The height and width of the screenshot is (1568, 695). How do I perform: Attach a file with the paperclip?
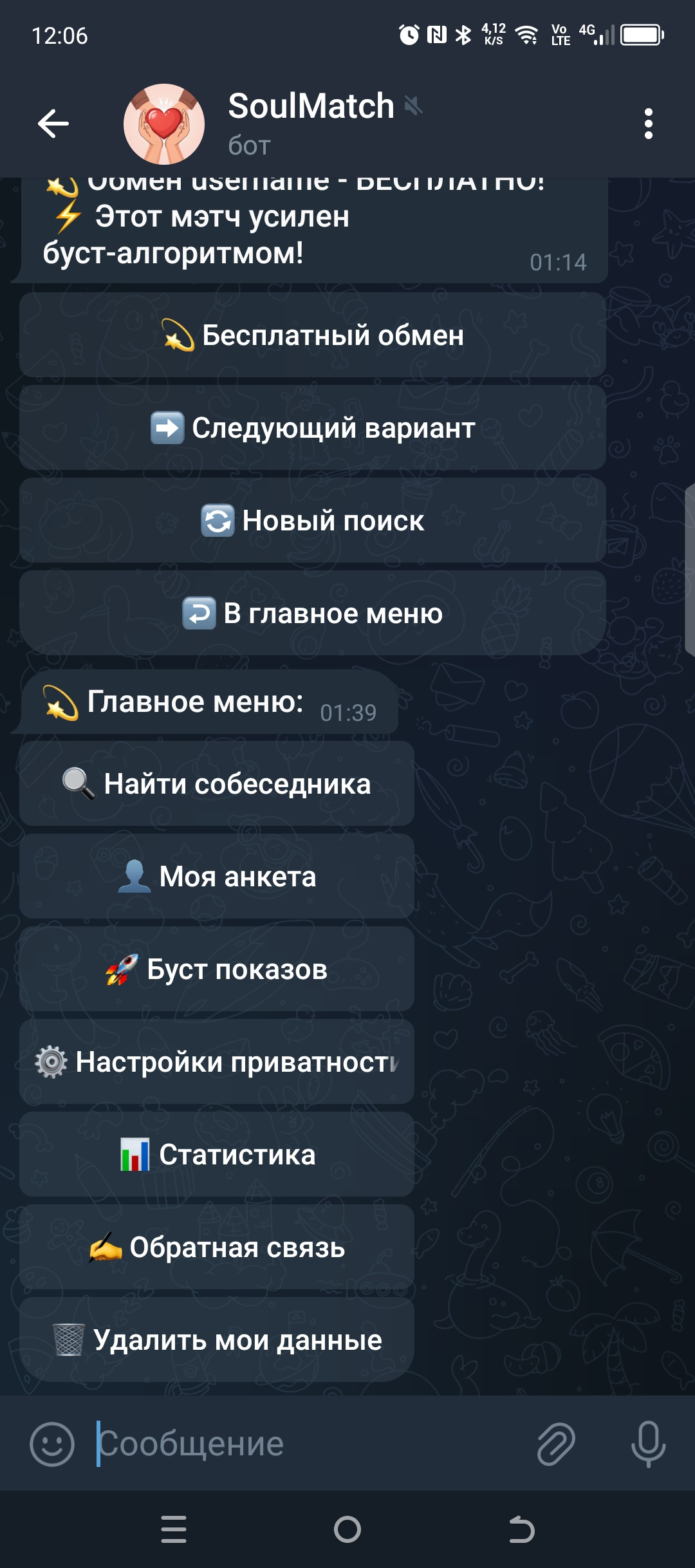click(556, 1444)
